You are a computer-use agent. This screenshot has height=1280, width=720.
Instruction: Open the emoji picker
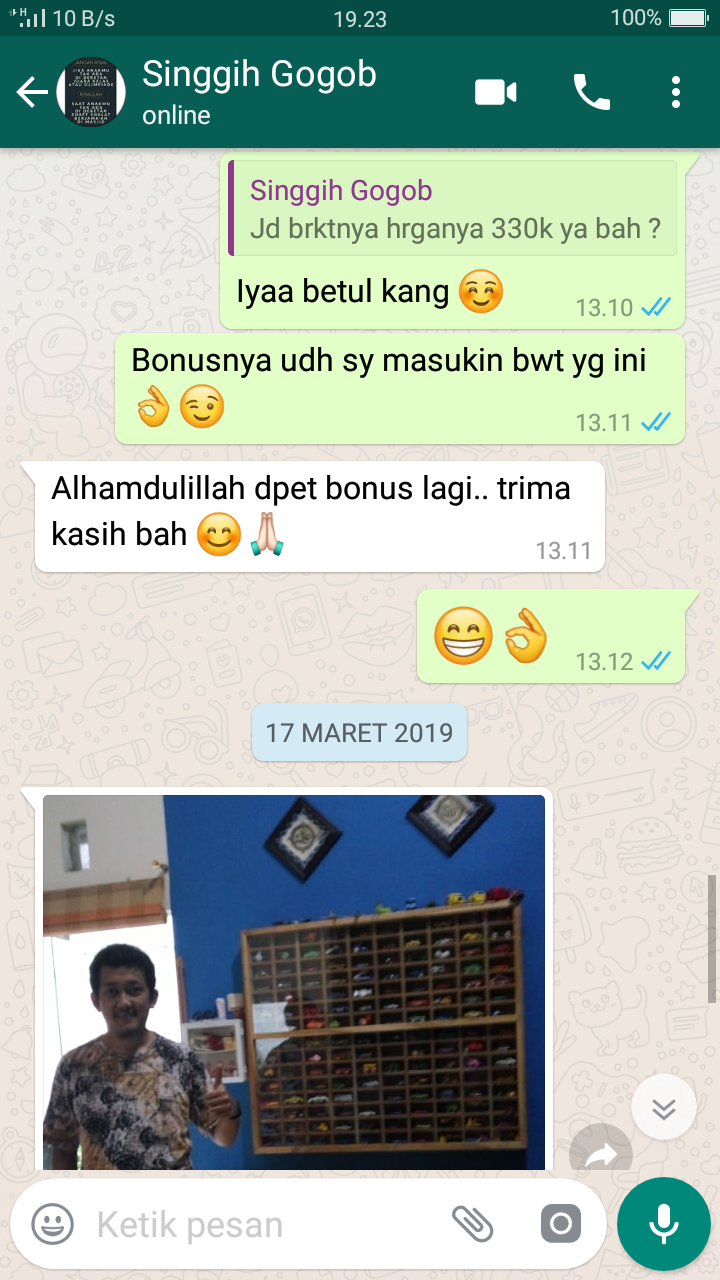[x=52, y=1224]
